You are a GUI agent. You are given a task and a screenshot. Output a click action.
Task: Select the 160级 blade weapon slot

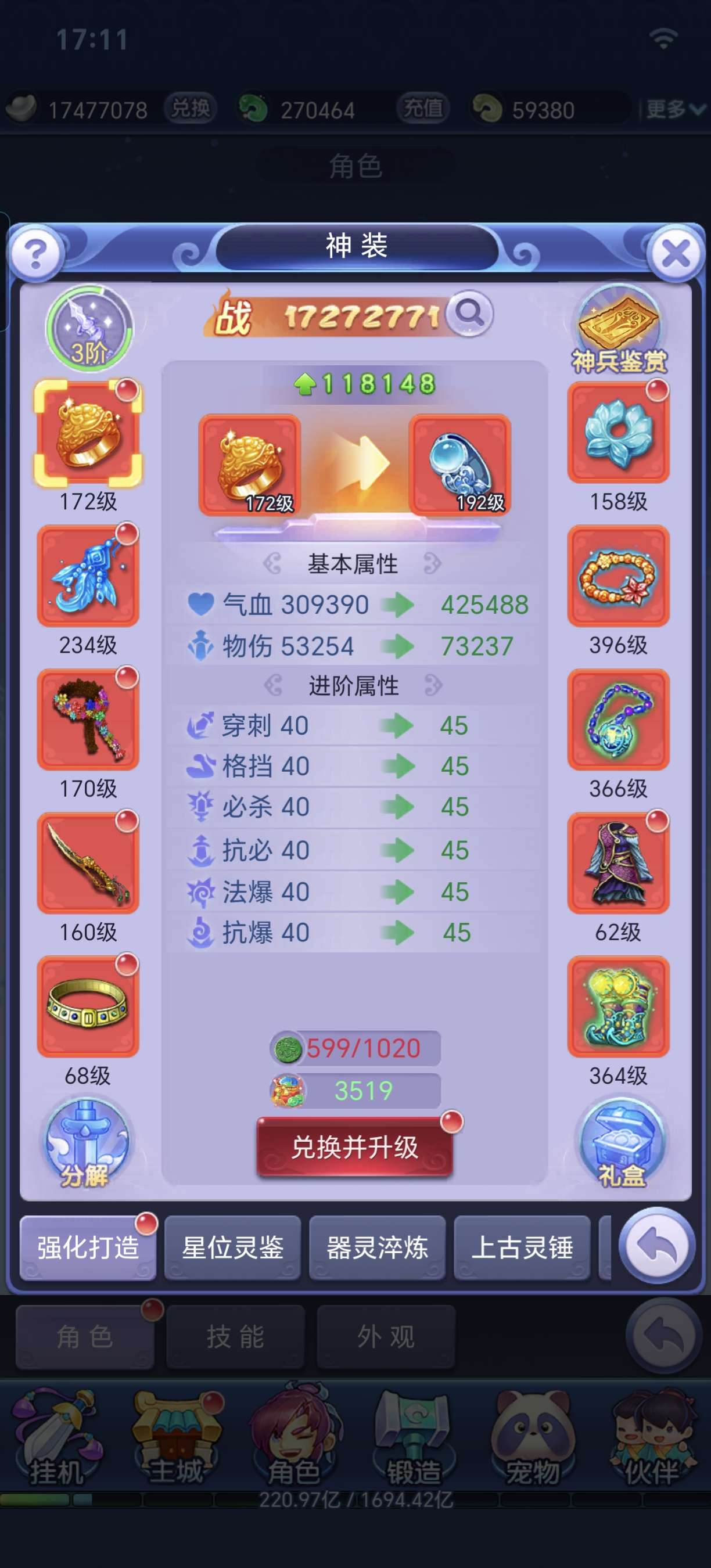point(88,863)
